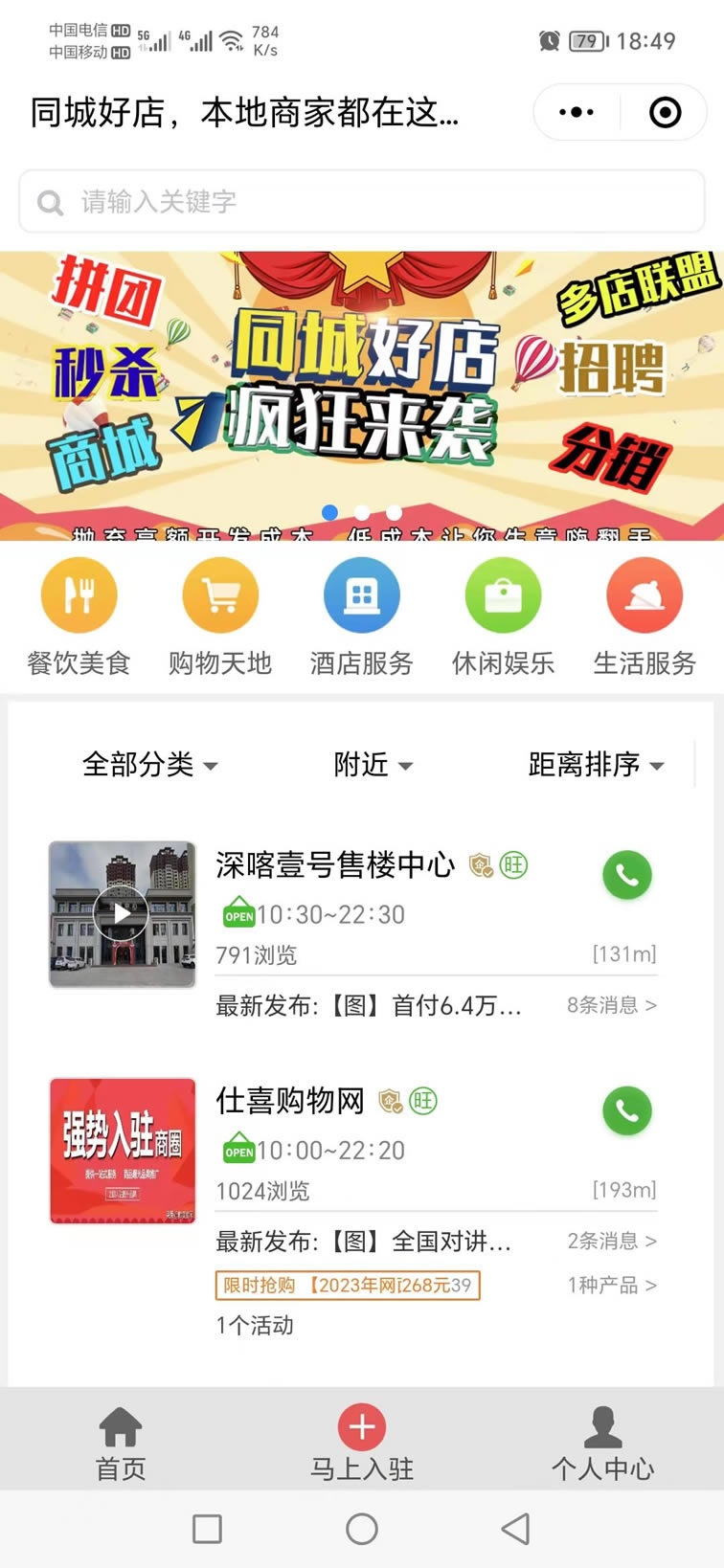
Task: Call 深喀壹号售楼中心 with the phone icon
Action: tap(626, 874)
